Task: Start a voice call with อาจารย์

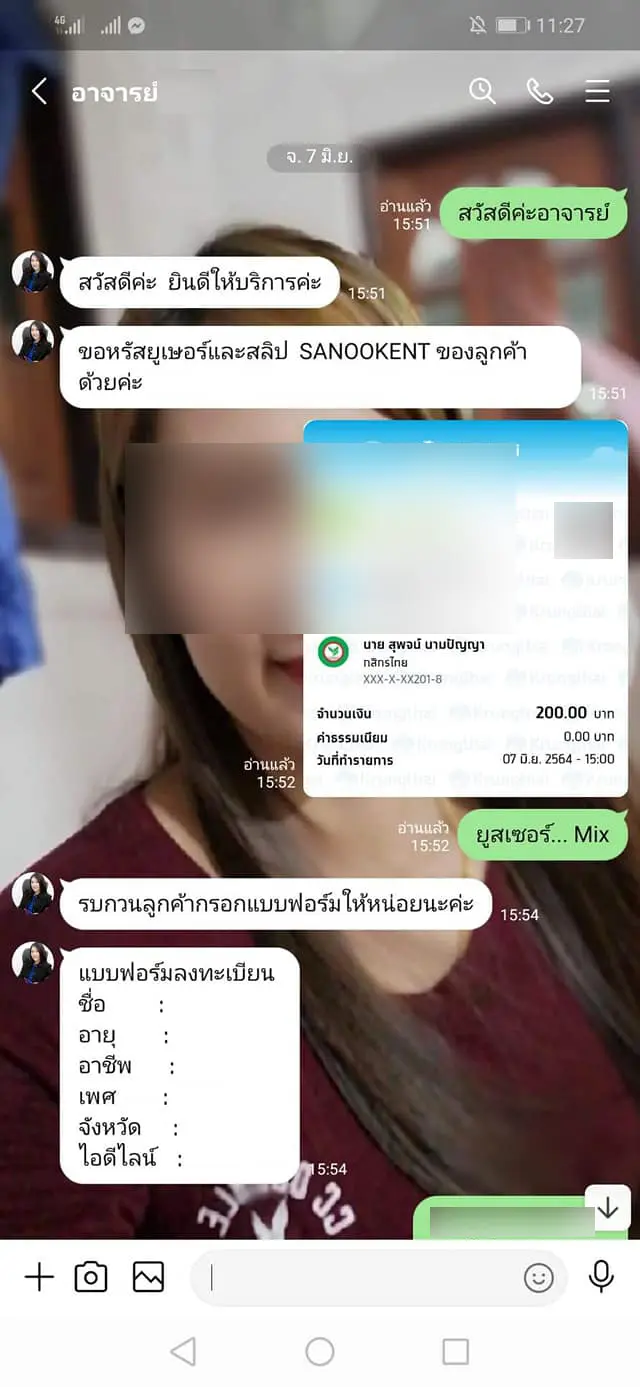Action: [540, 92]
